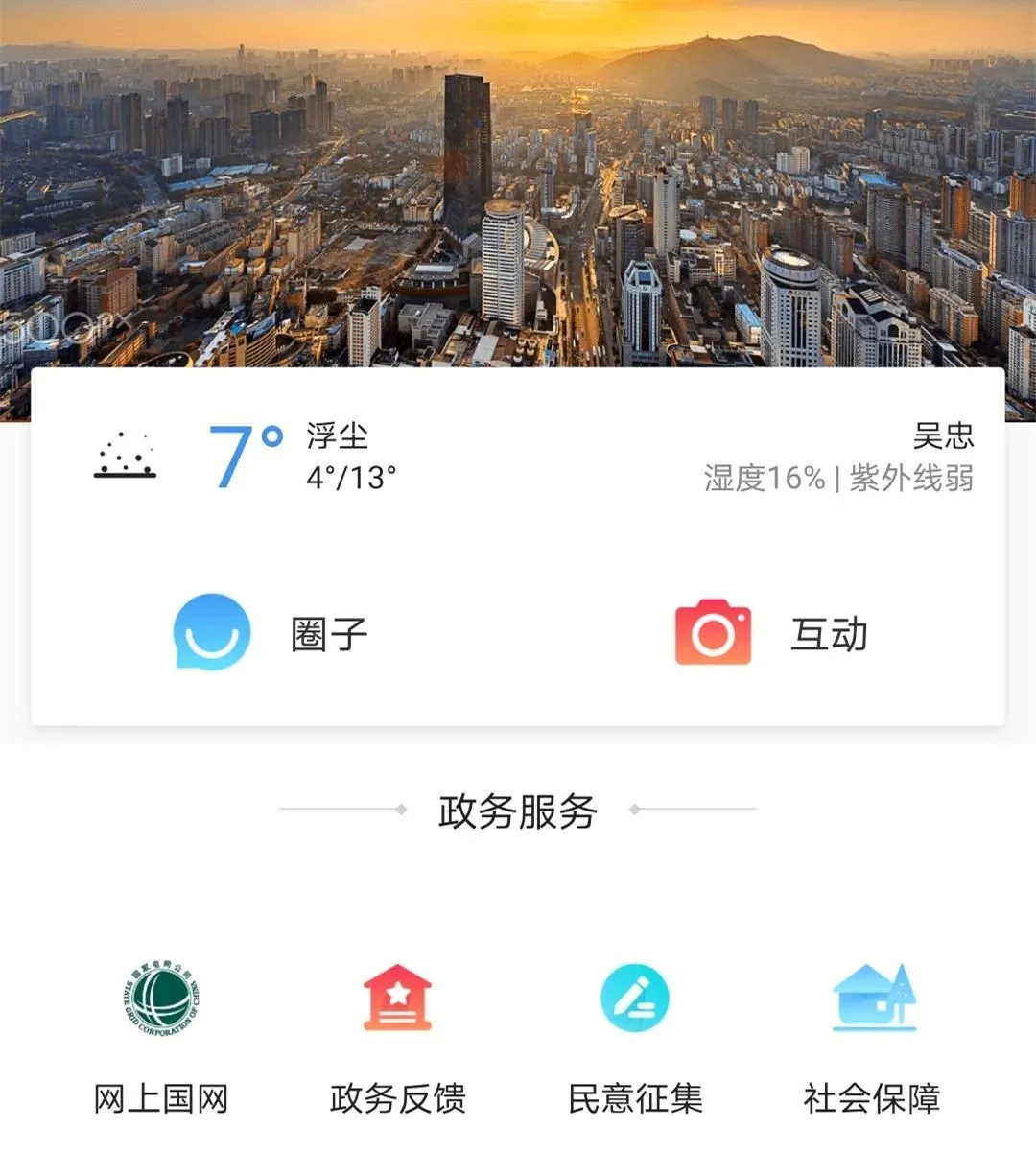The width and height of the screenshot is (1036, 1152).
Task: Open 网上国网 State Grid service
Action: point(161,1036)
